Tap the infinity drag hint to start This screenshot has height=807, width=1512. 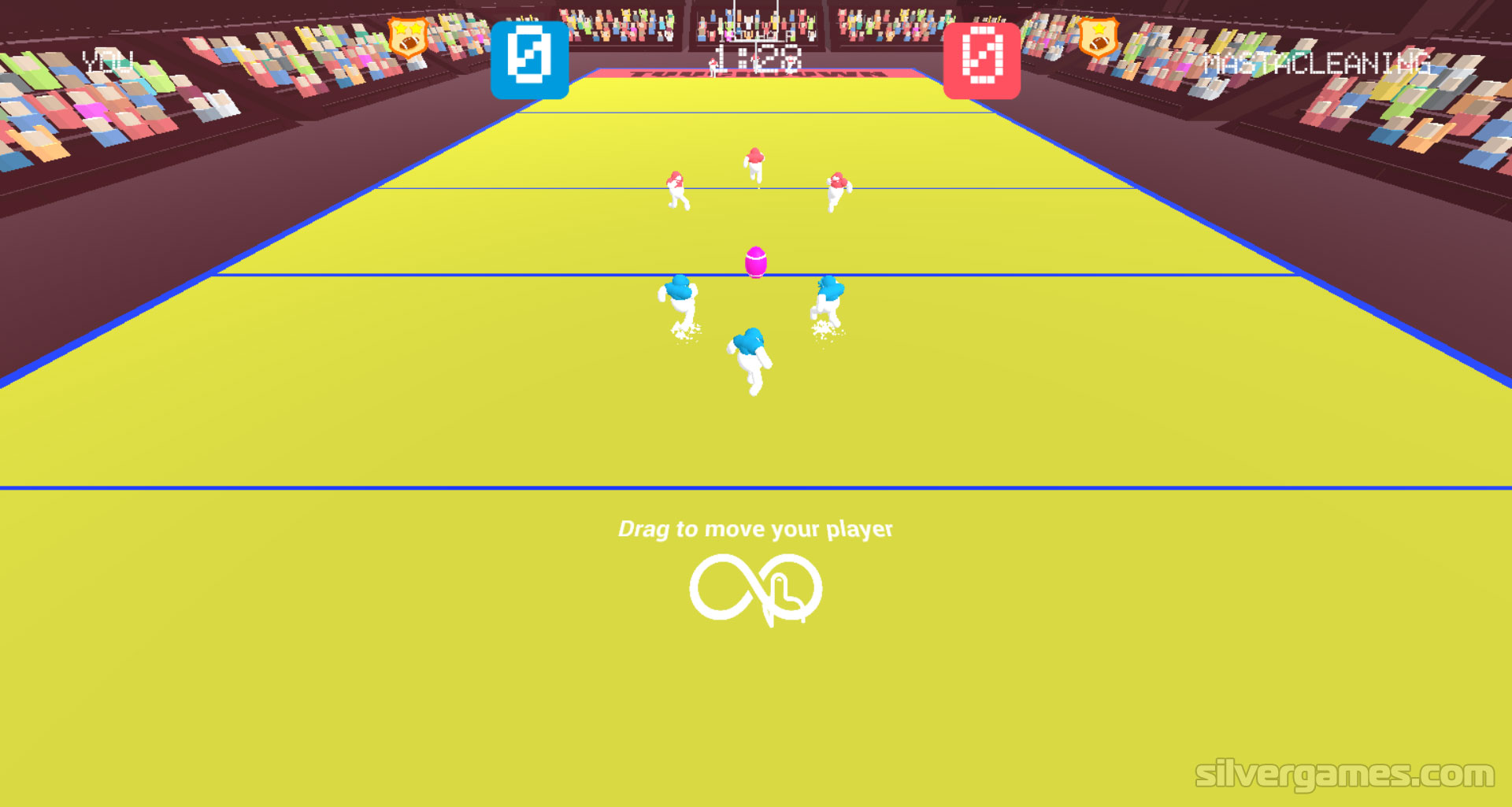coord(755,589)
